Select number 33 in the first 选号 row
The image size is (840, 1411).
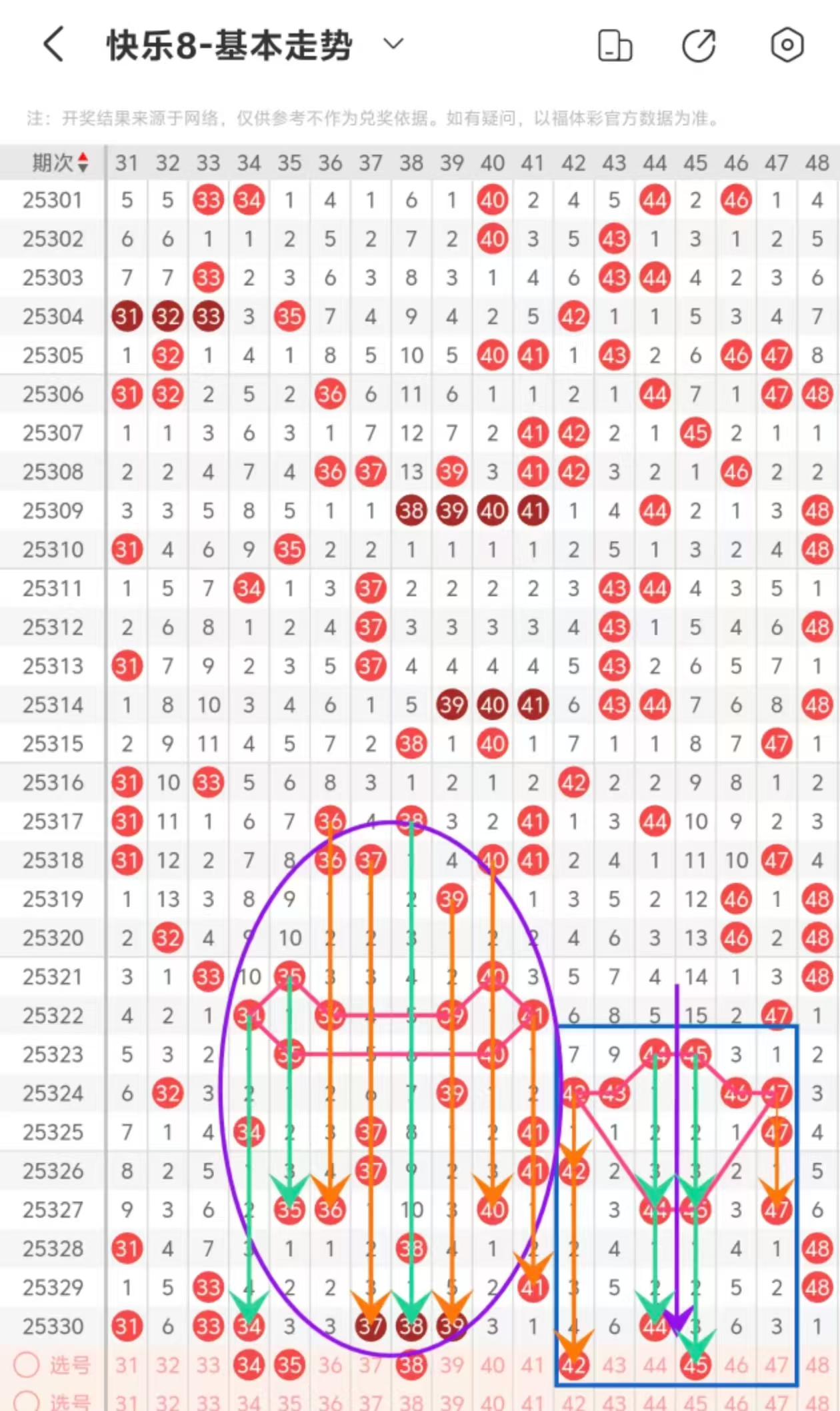click(208, 1365)
